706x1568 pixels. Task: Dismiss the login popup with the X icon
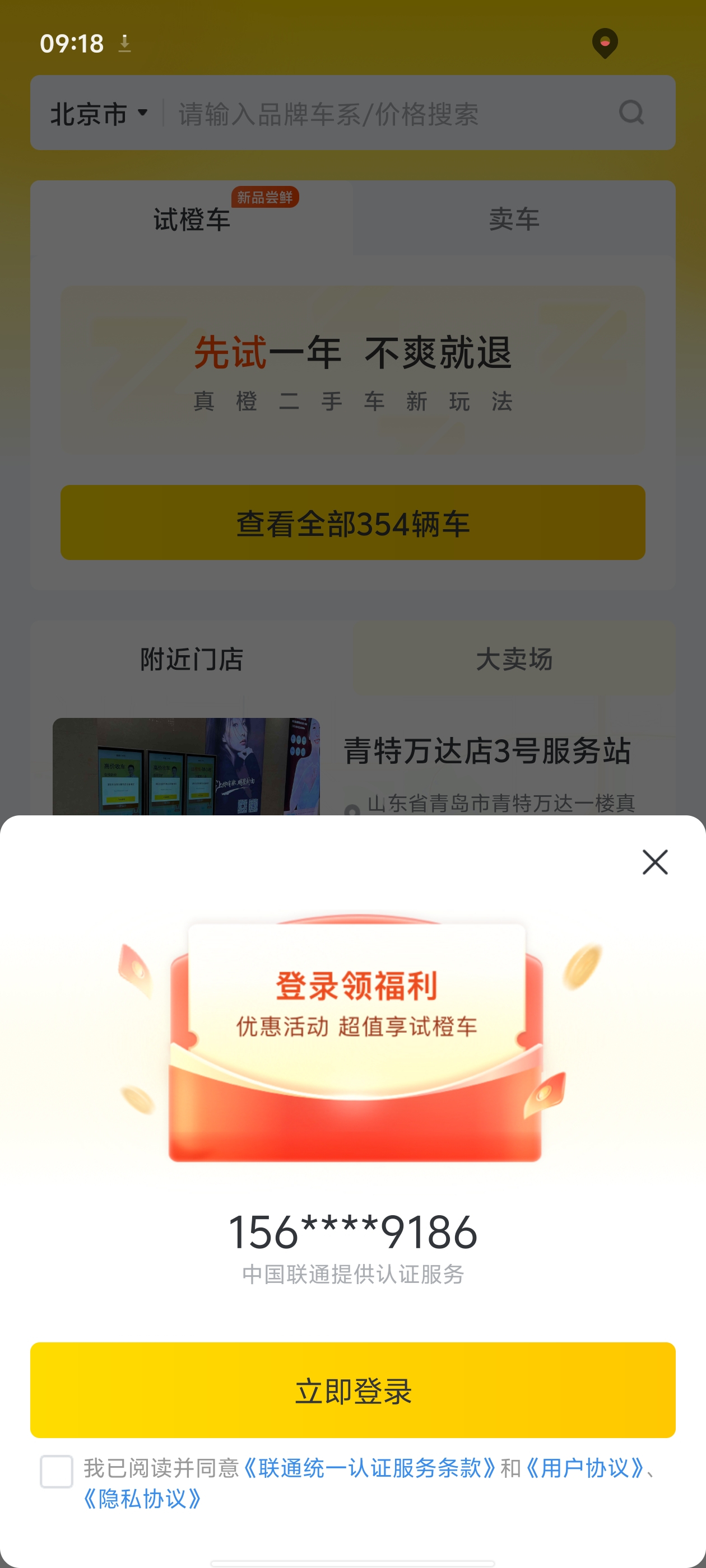pos(654,862)
